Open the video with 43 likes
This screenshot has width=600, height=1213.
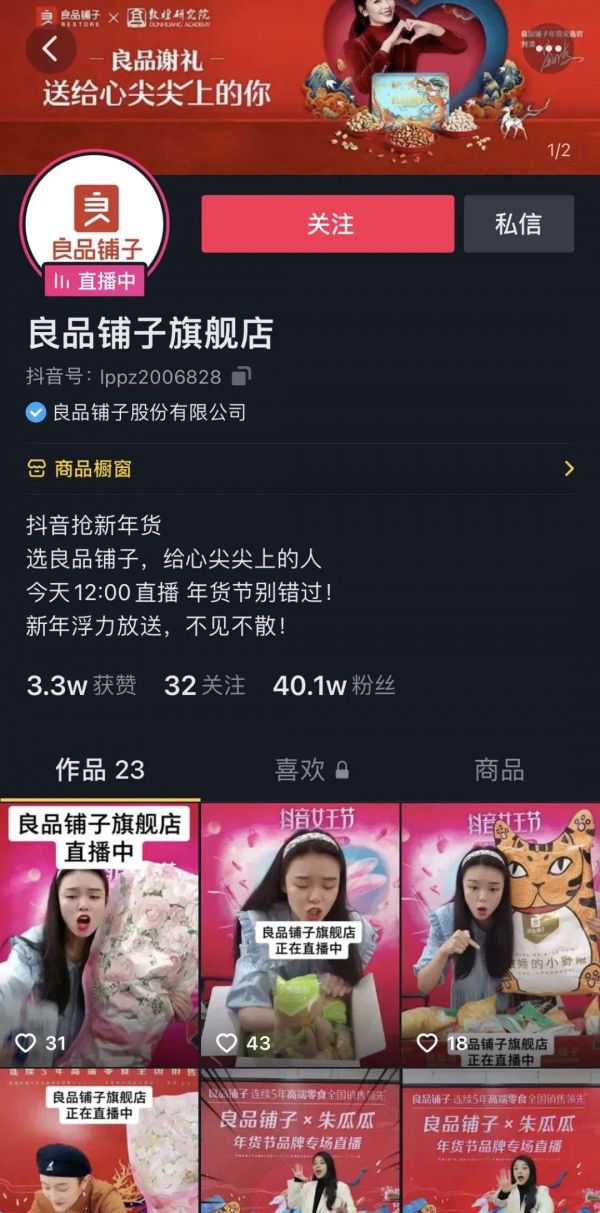pos(300,933)
